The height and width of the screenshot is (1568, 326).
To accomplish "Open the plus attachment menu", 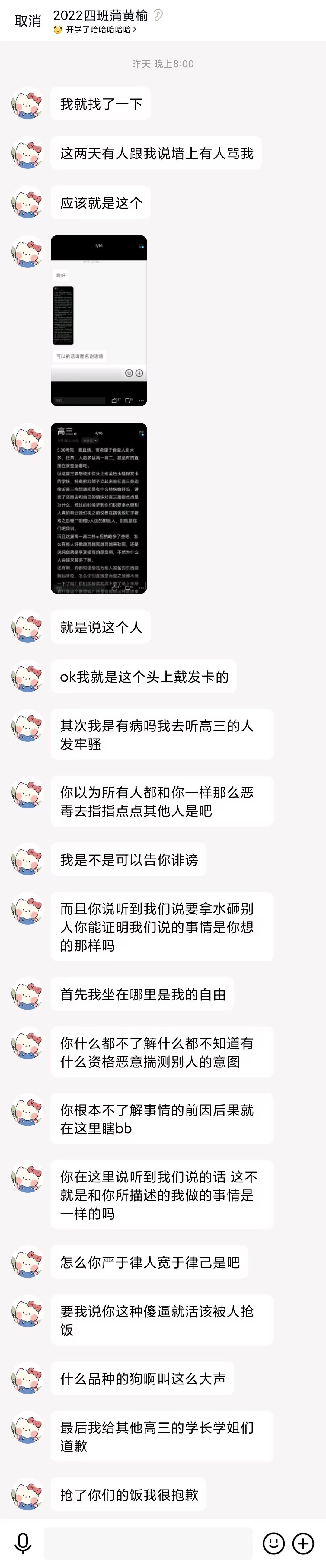I will pyautogui.click(x=303, y=1543).
